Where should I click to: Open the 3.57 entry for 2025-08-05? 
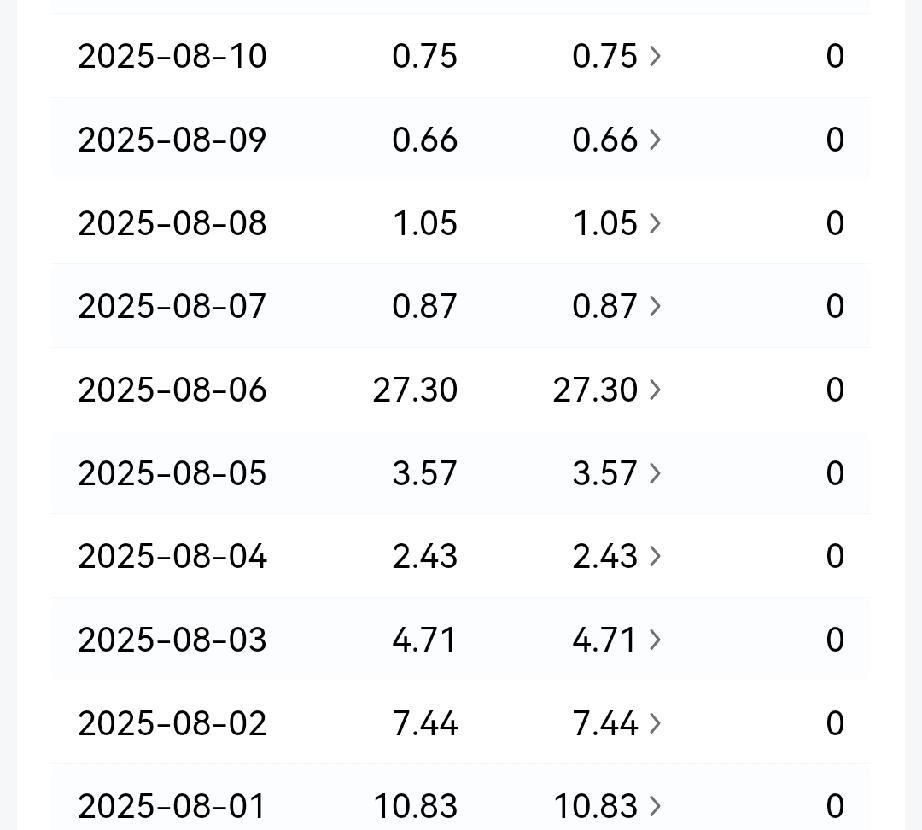[616, 473]
